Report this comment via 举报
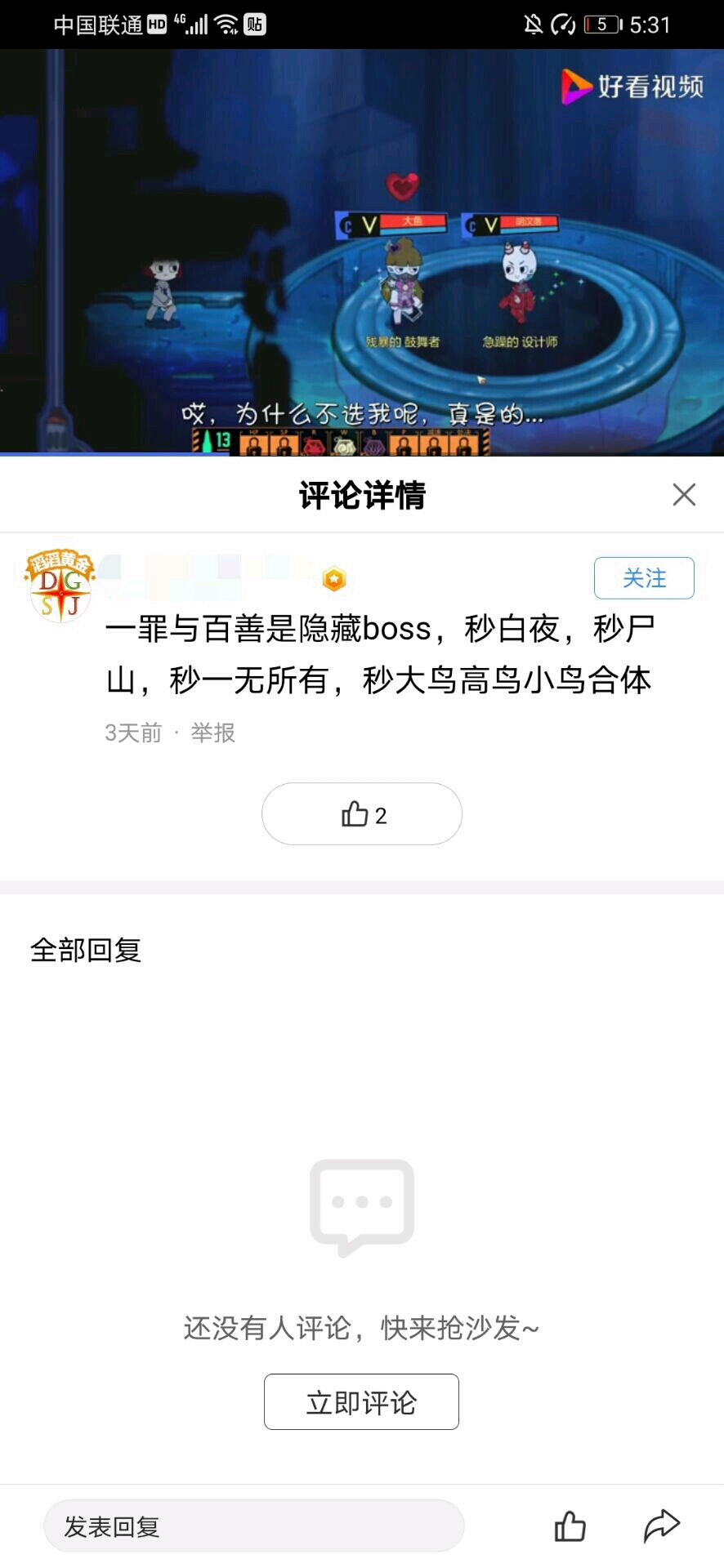724x1568 pixels. [212, 733]
